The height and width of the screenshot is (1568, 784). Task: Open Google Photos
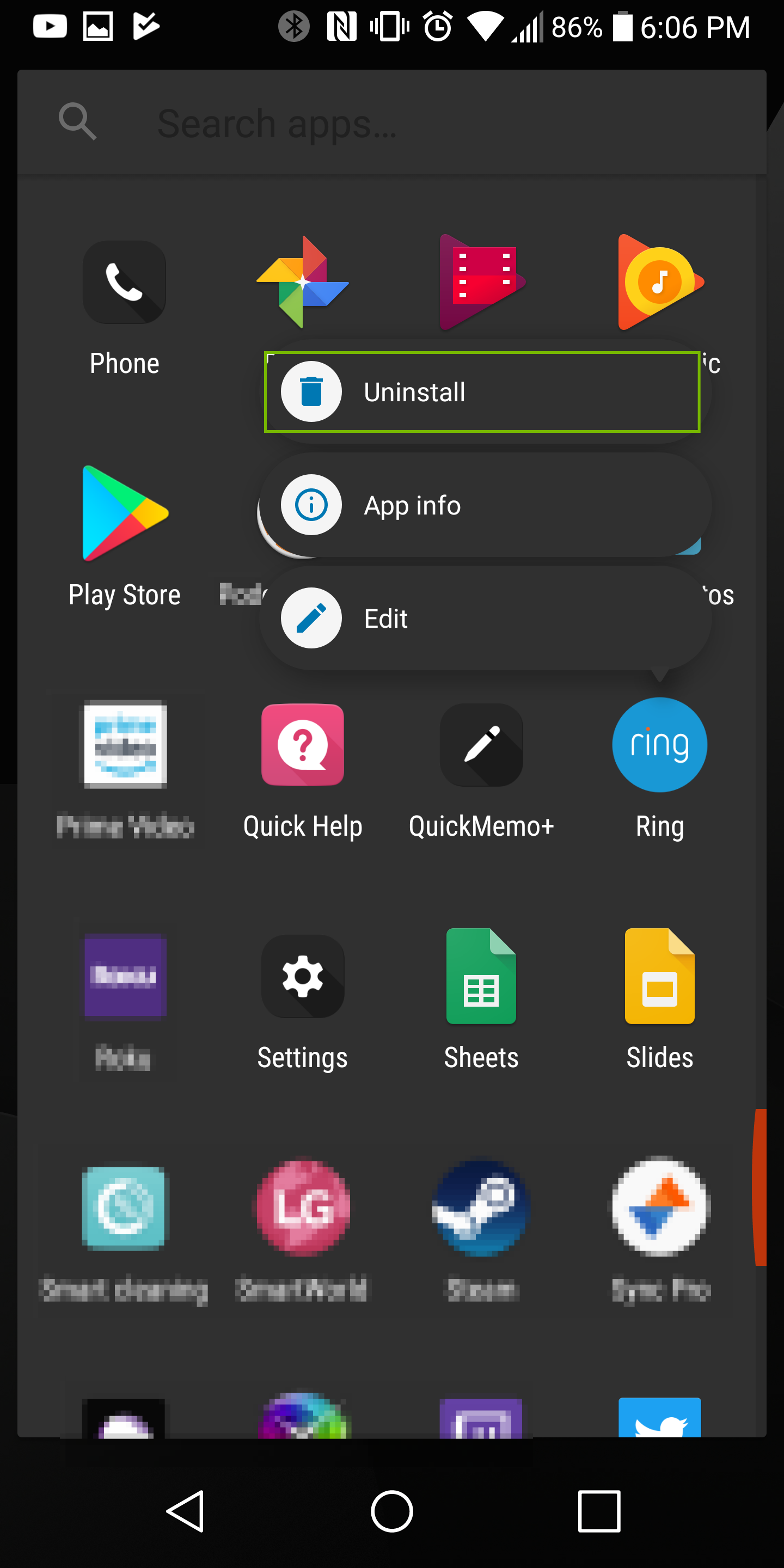(303, 282)
